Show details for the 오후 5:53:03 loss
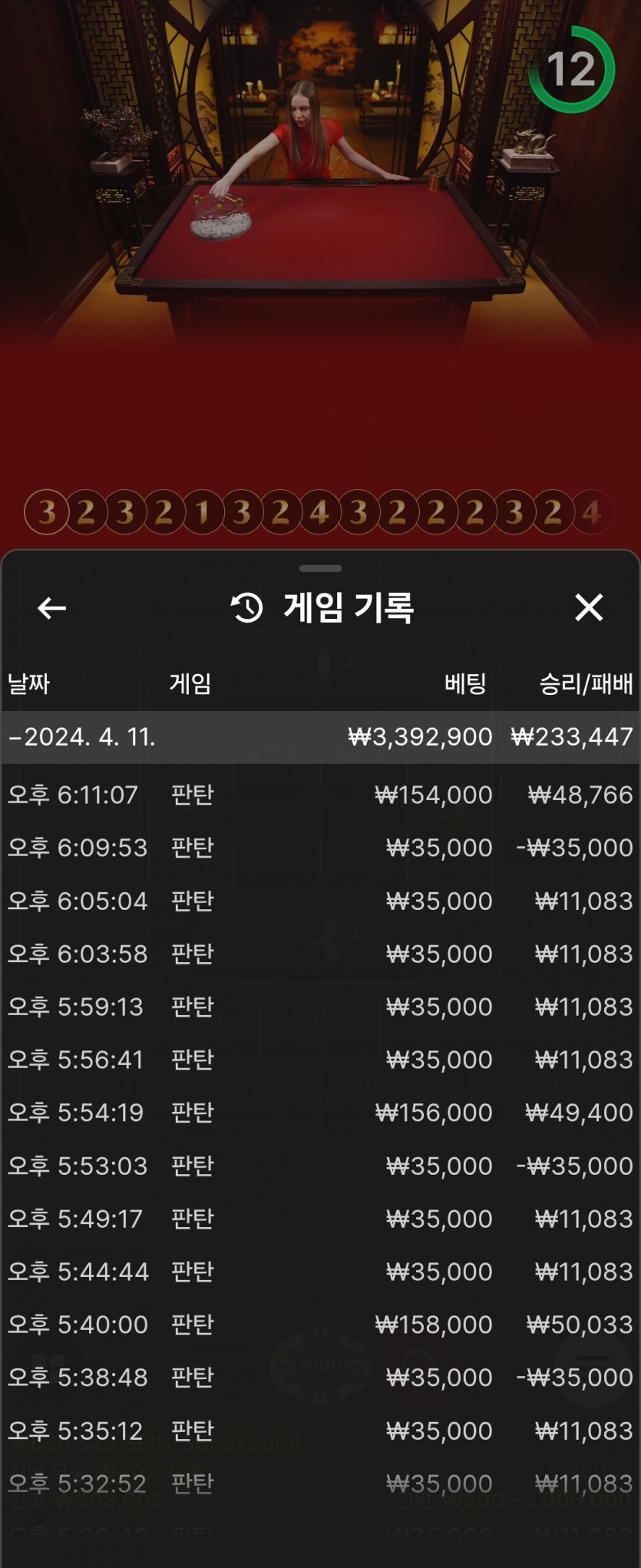The height and width of the screenshot is (1568, 641). click(x=320, y=1166)
